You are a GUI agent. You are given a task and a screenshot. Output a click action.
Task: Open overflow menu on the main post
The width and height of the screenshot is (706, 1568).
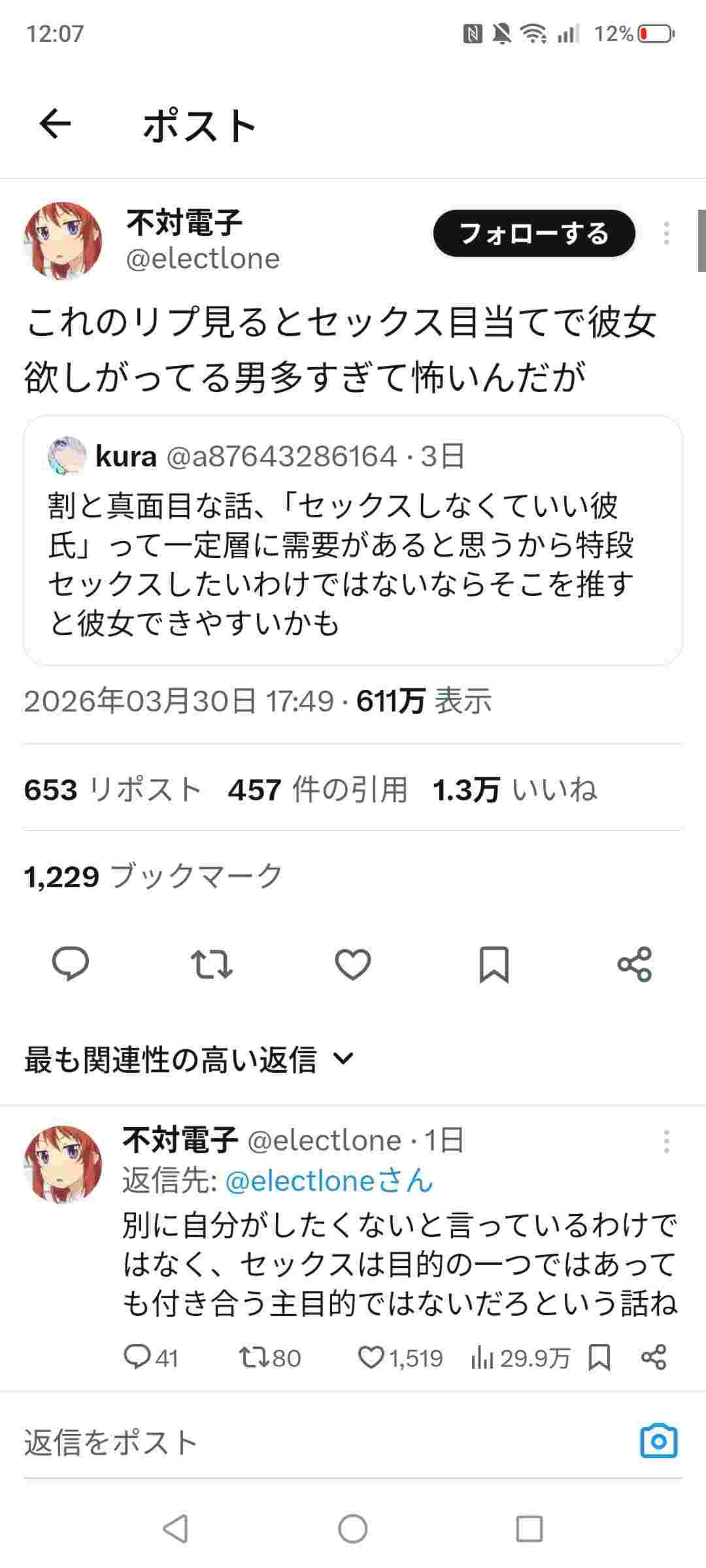[x=666, y=233]
